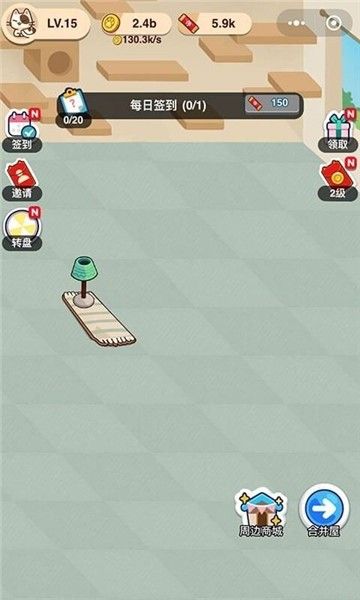
Task: Open the cat avatar profile
Action: [x=22, y=22]
